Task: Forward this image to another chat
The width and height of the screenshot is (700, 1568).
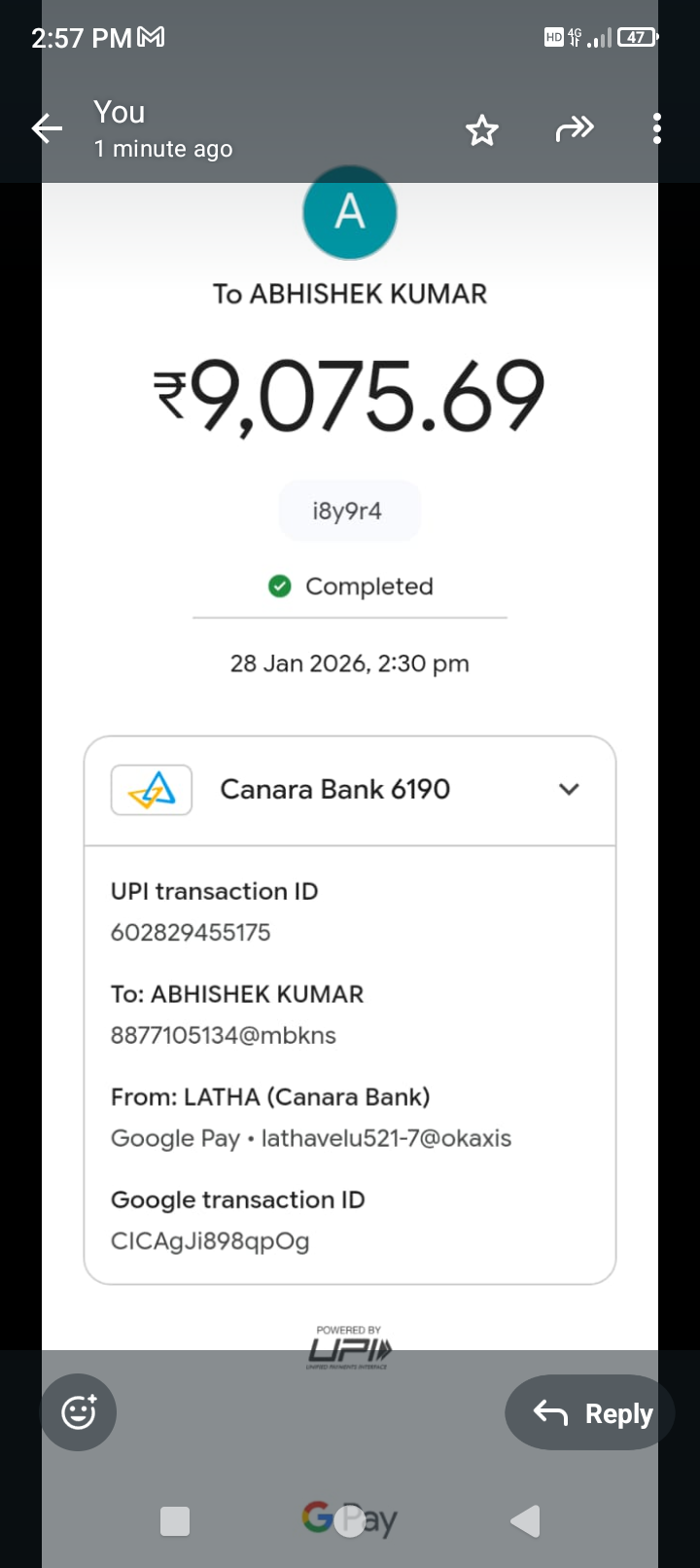Action: [574, 128]
